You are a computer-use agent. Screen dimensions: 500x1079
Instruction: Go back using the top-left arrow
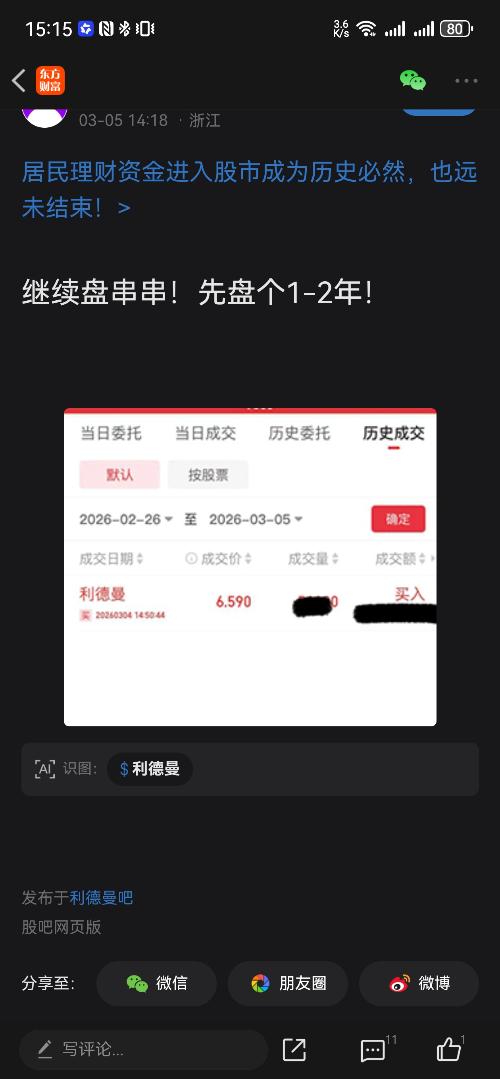coord(19,81)
